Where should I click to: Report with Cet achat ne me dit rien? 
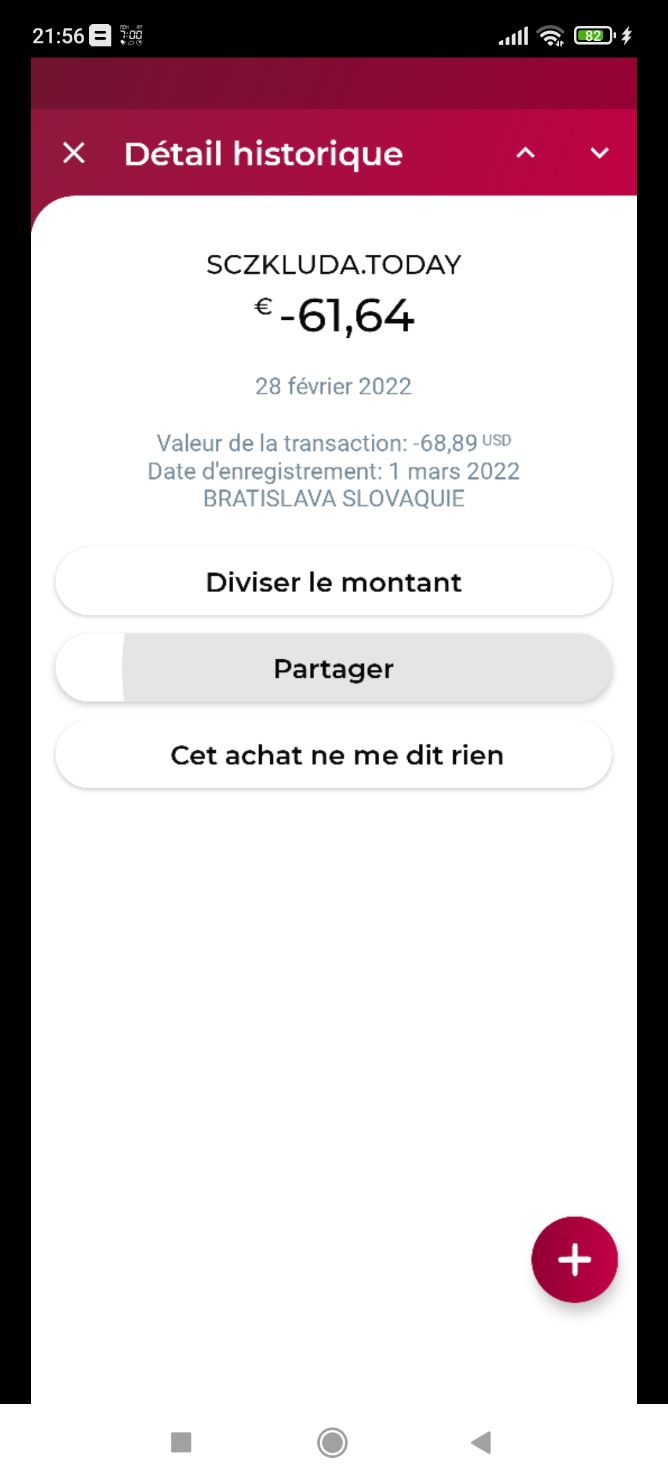[x=333, y=755]
